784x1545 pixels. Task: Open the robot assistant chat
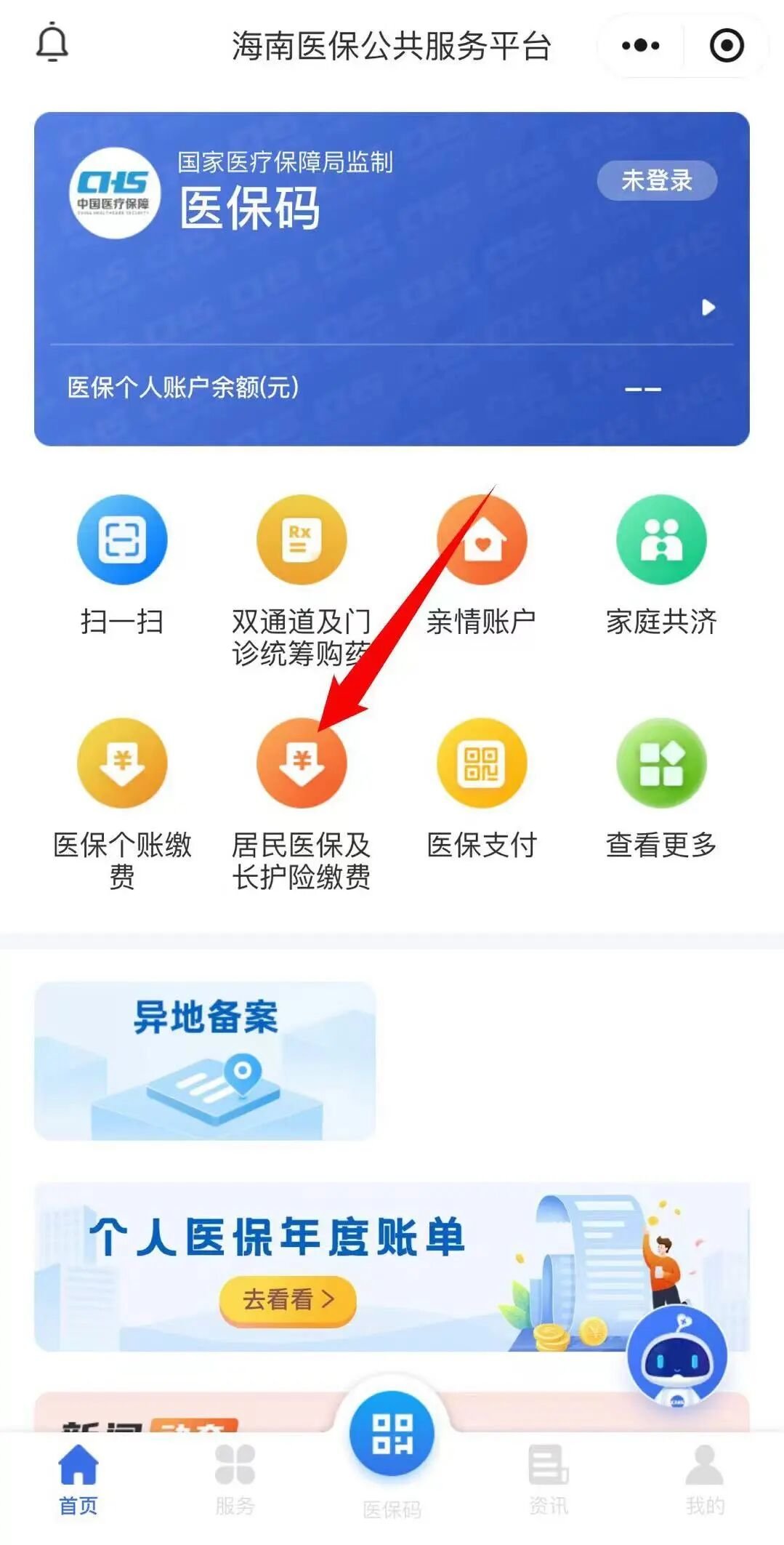click(676, 1355)
